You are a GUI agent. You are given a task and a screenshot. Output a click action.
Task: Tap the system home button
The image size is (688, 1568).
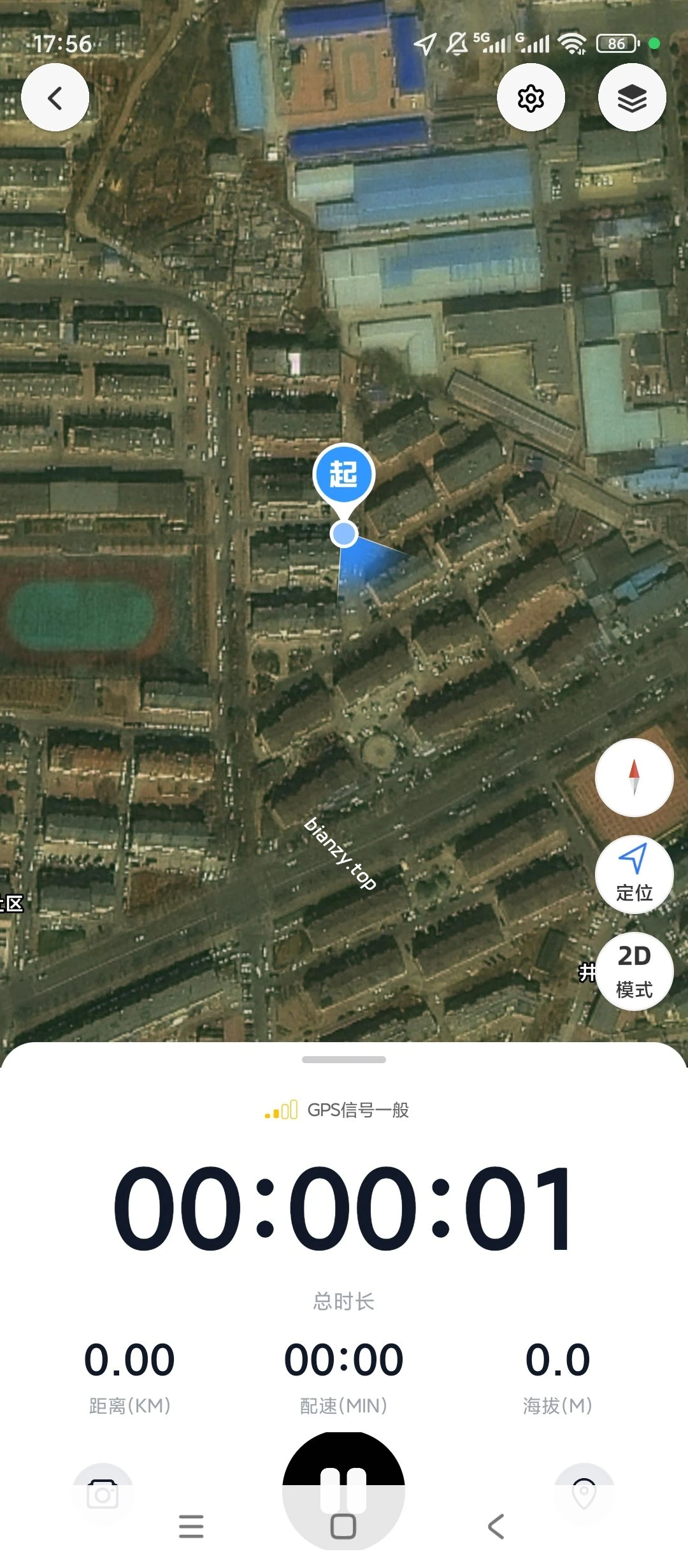pos(343,1527)
